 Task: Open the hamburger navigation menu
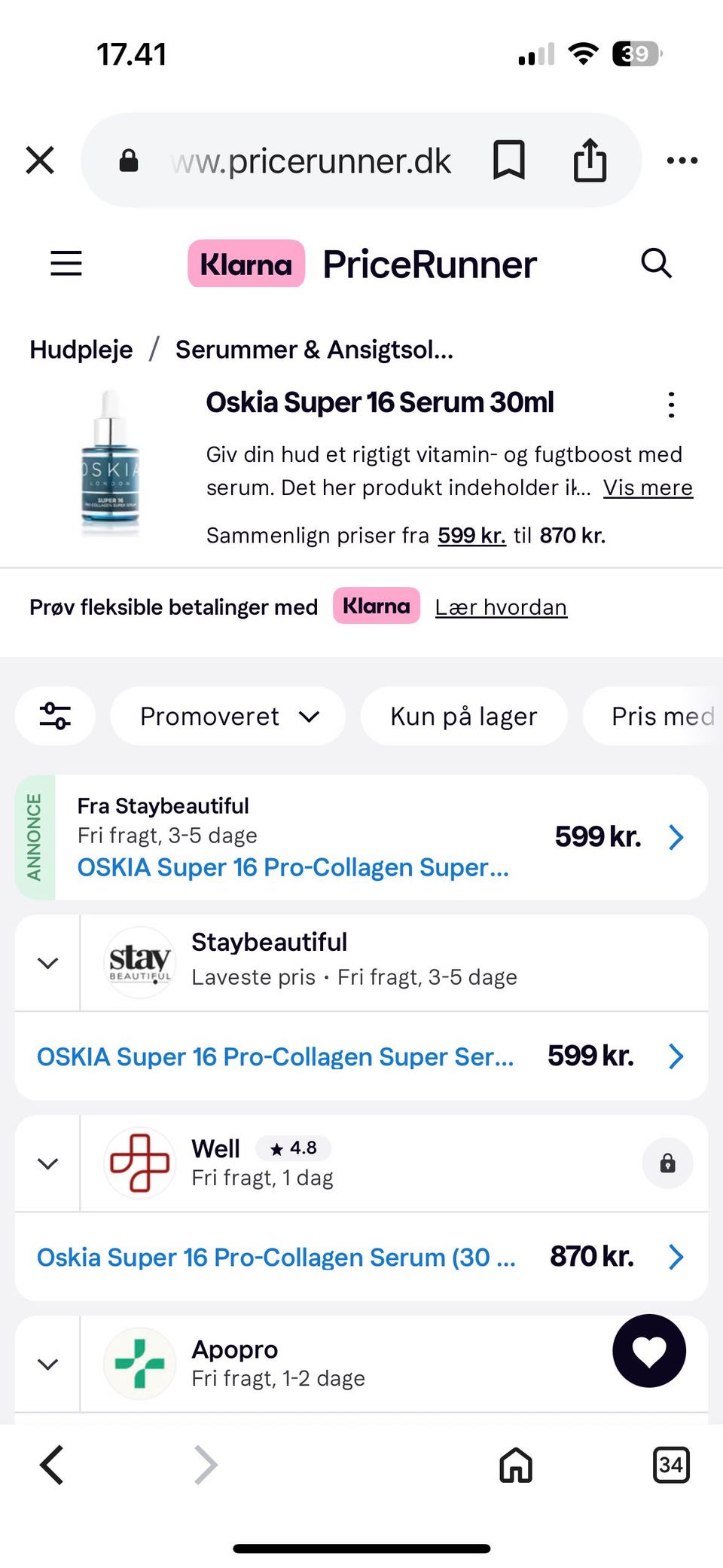tap(66, 264)
